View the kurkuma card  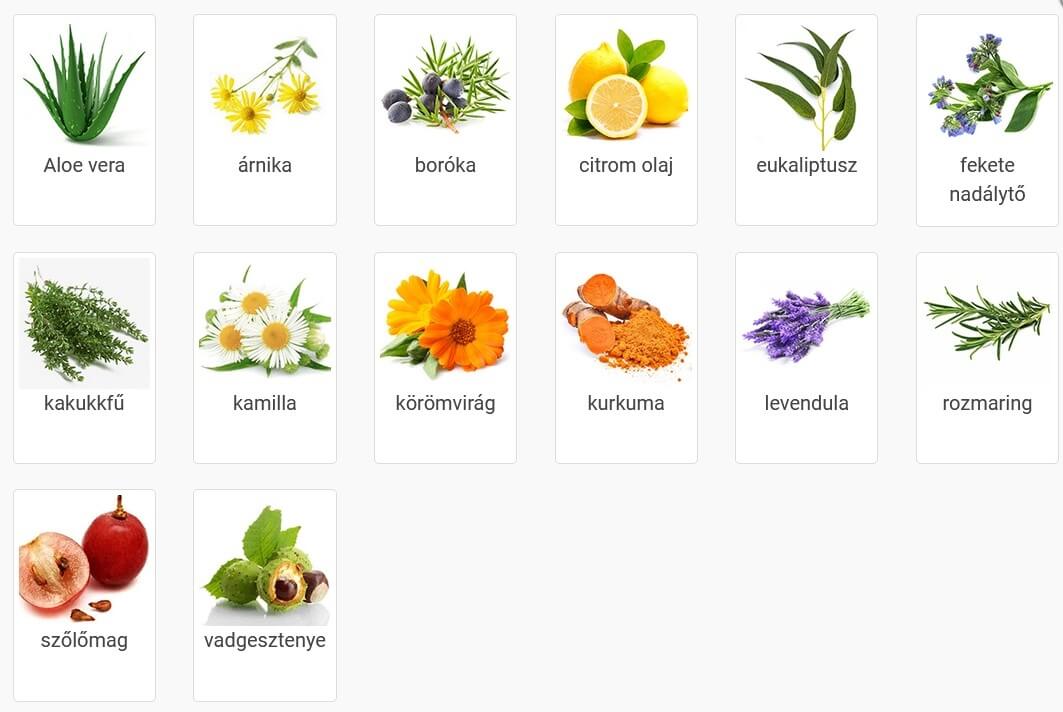(x=626, y=357)
